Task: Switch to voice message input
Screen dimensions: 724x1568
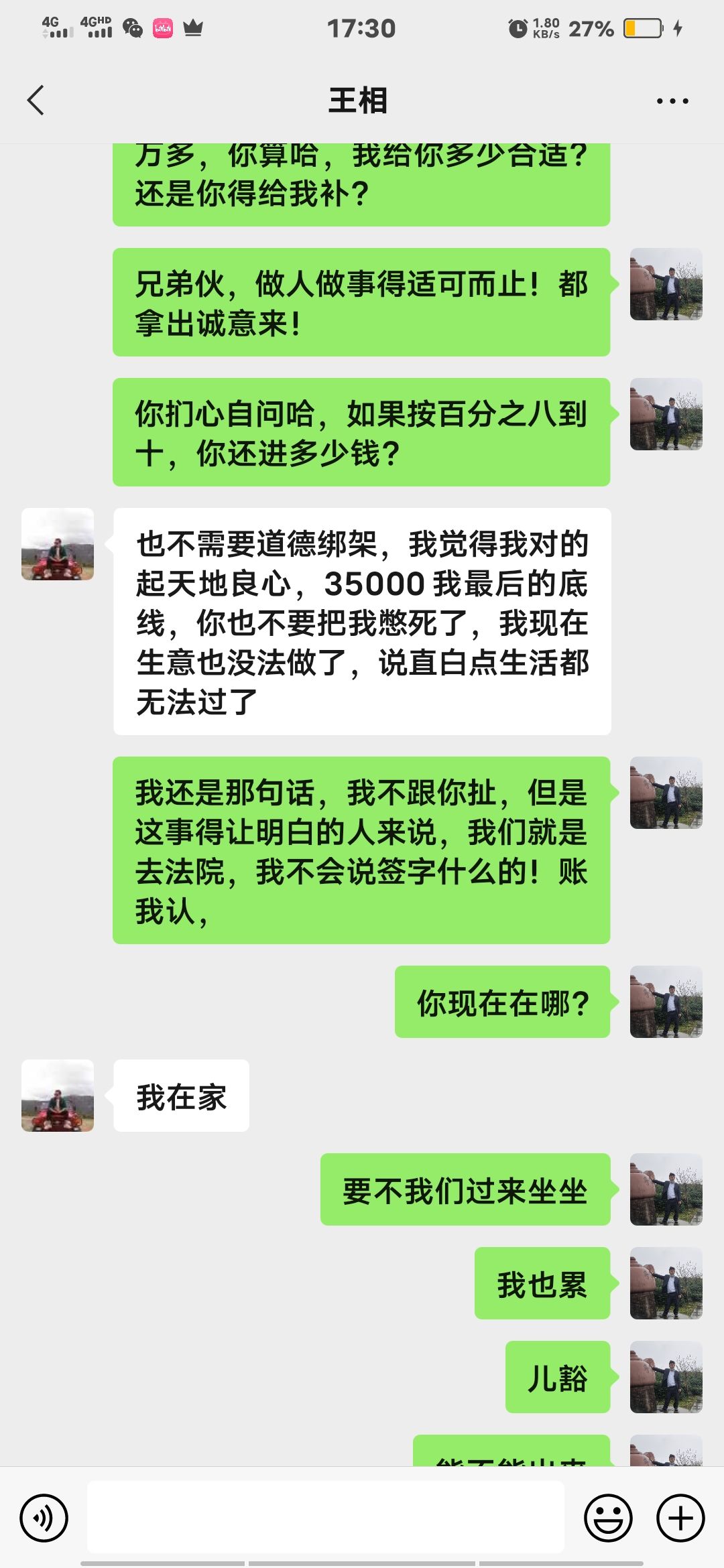Action: [x=44, y=1518]
